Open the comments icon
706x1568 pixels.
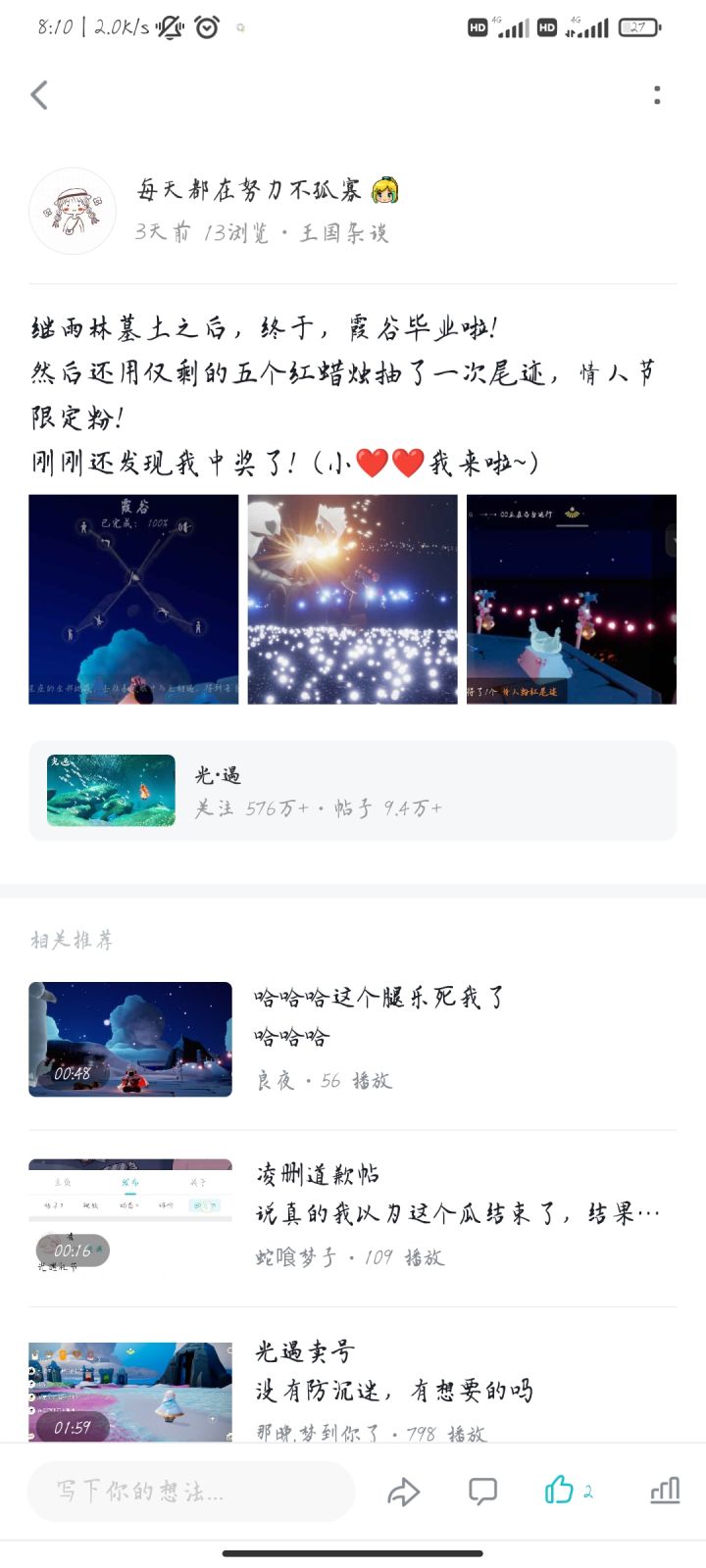(482, 1492)
